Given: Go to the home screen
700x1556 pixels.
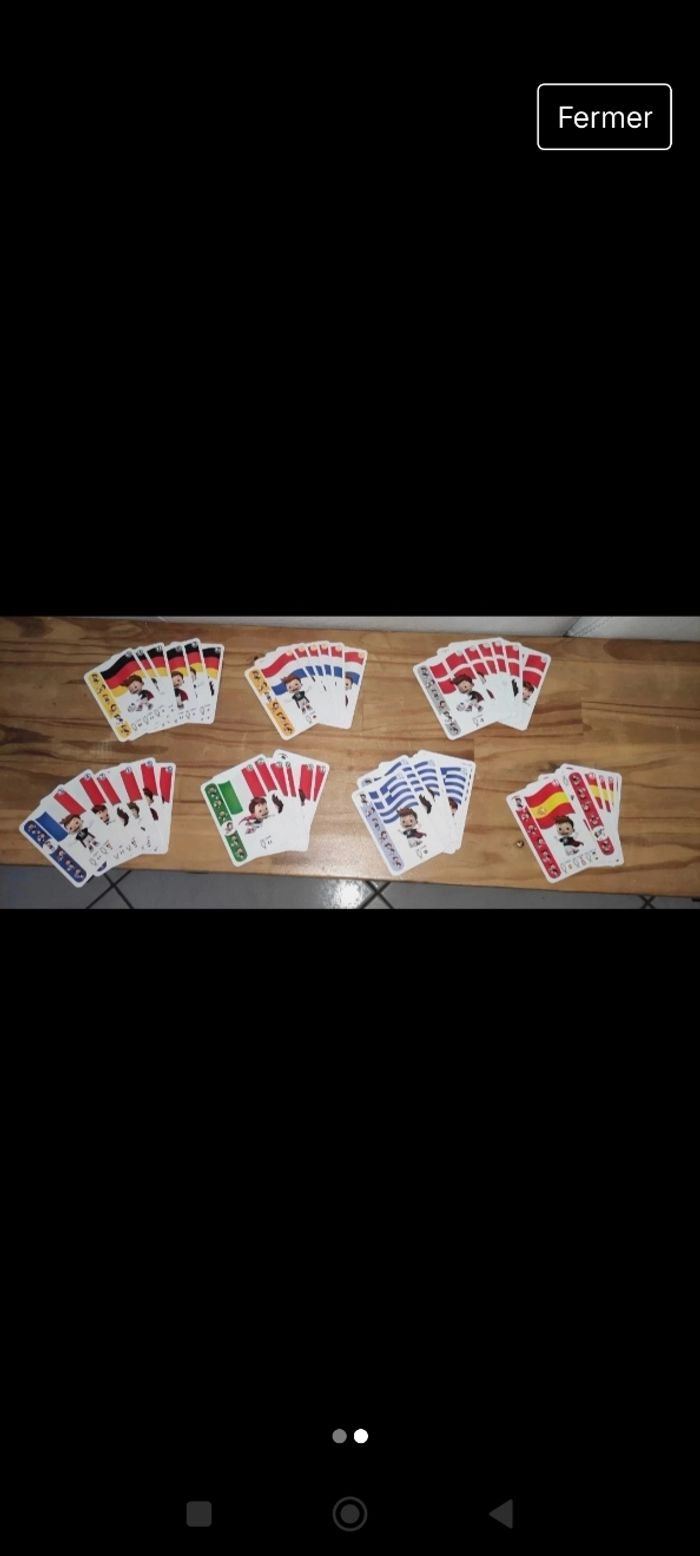Looking at the screenshot, I should coord(350,1514).
